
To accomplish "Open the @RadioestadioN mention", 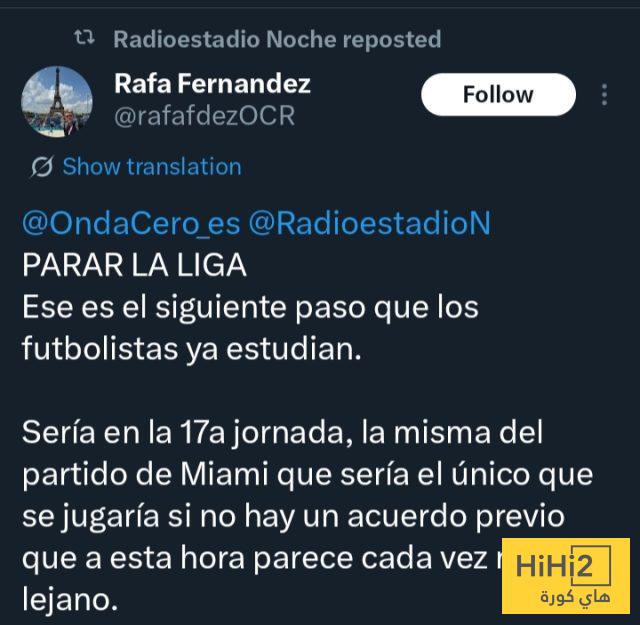I will point(369,223).
